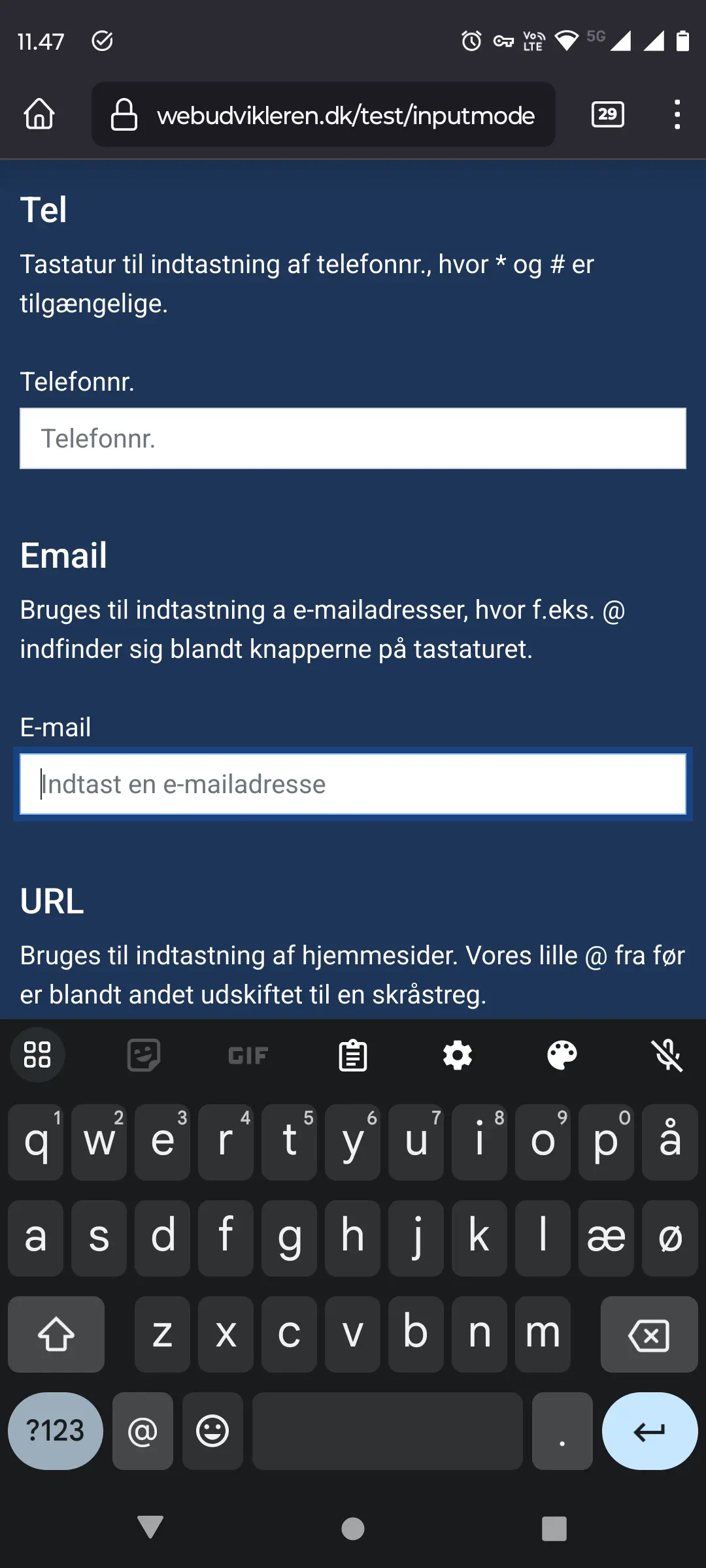This screenshot has height=1568, width=706.
Task: Tap the webudvikleren.dk address bar
Action: click(345, 116)
